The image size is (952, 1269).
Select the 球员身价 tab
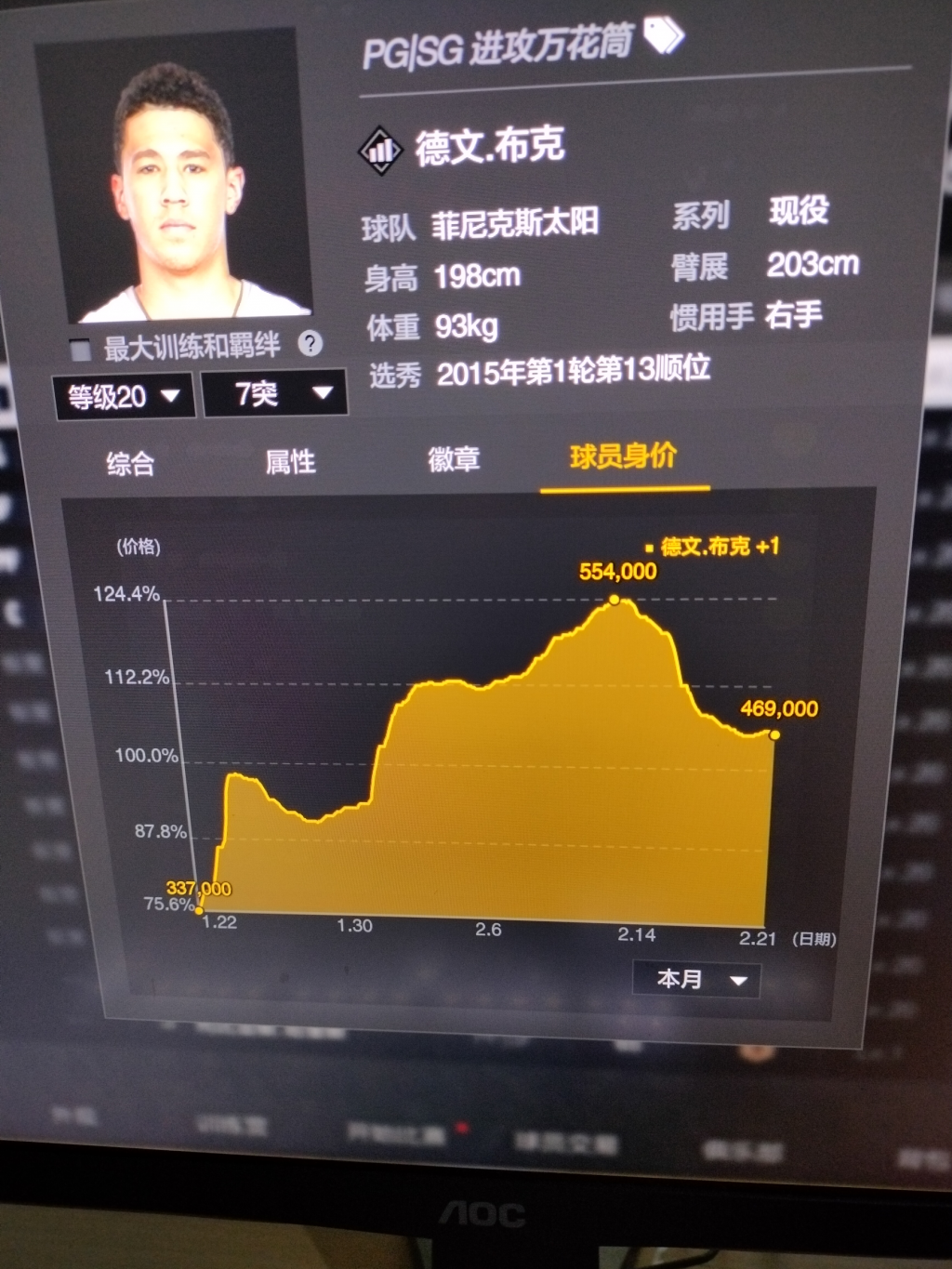[x=624, y=456]
